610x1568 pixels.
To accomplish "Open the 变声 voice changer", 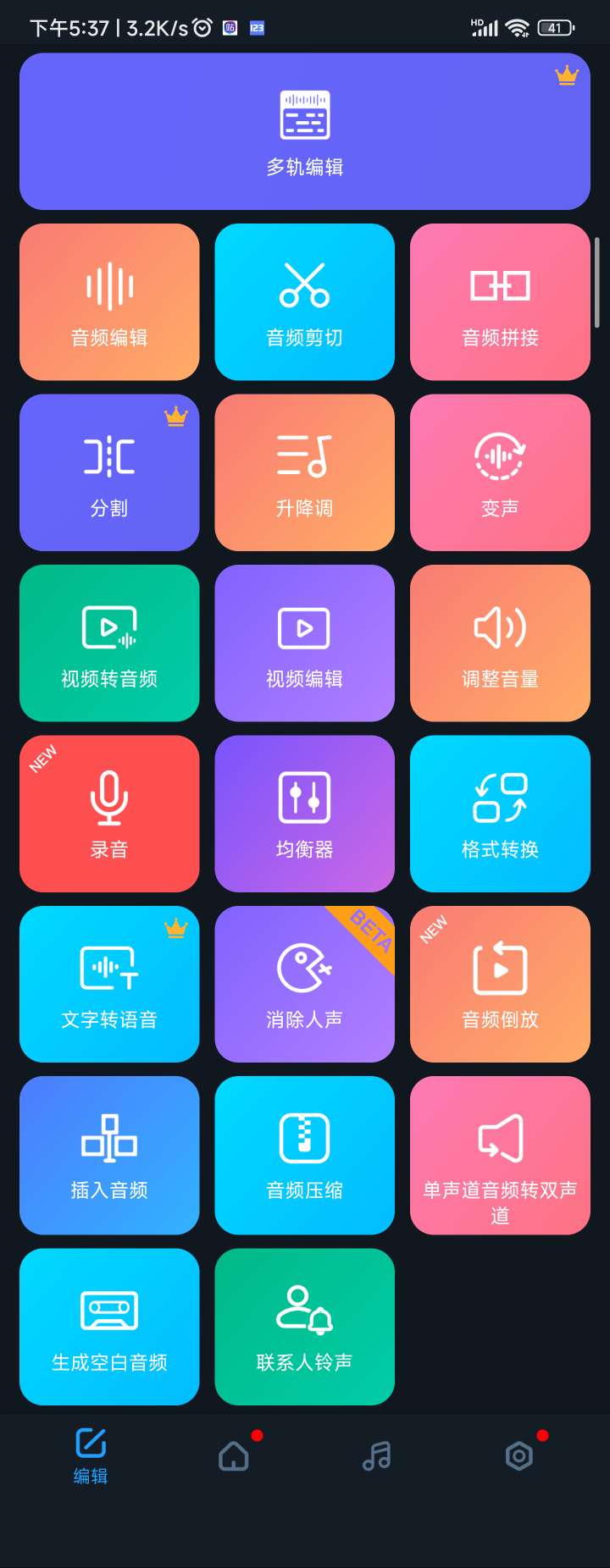I will tap(500, 472).
